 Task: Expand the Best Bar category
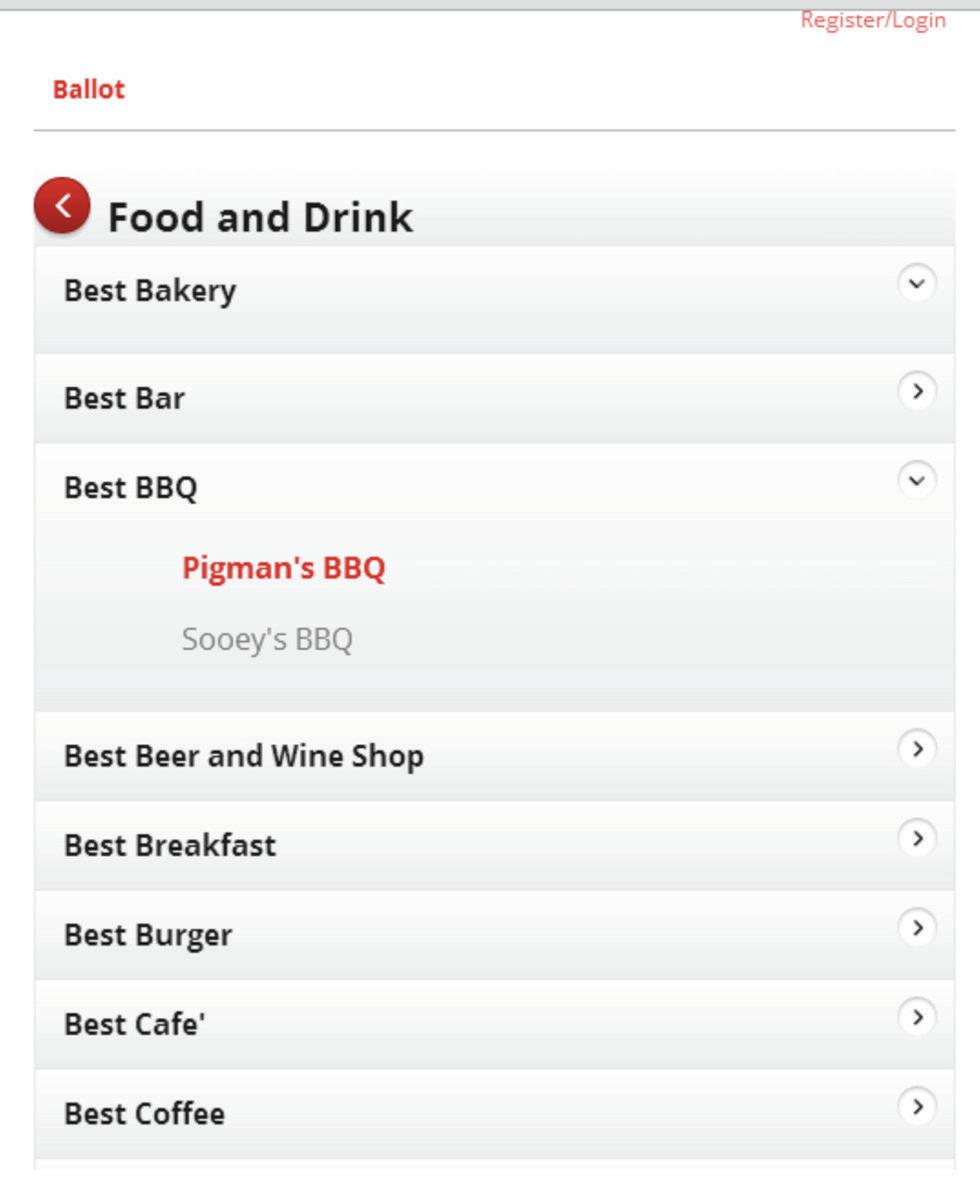tap(916, 391)
